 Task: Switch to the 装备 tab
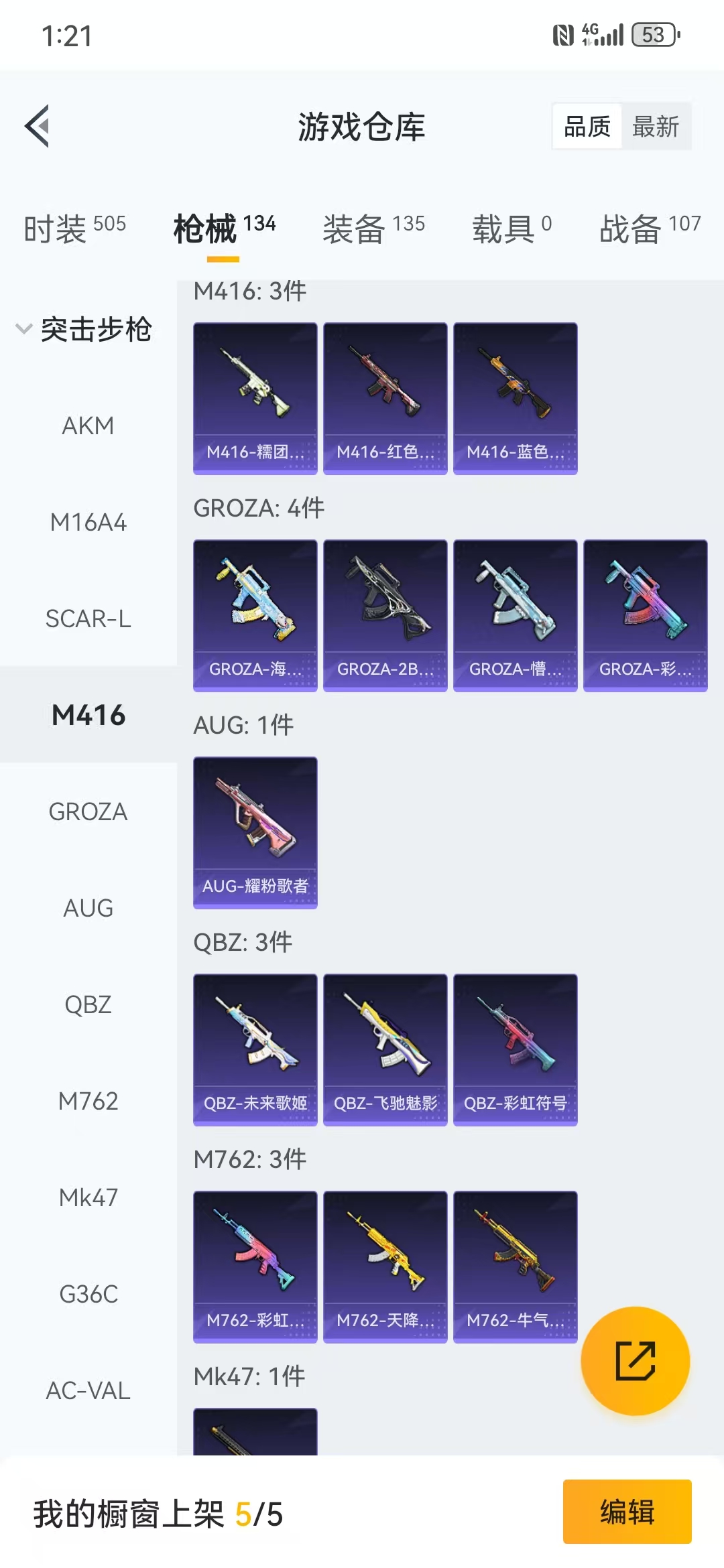(x=373, y=228)
